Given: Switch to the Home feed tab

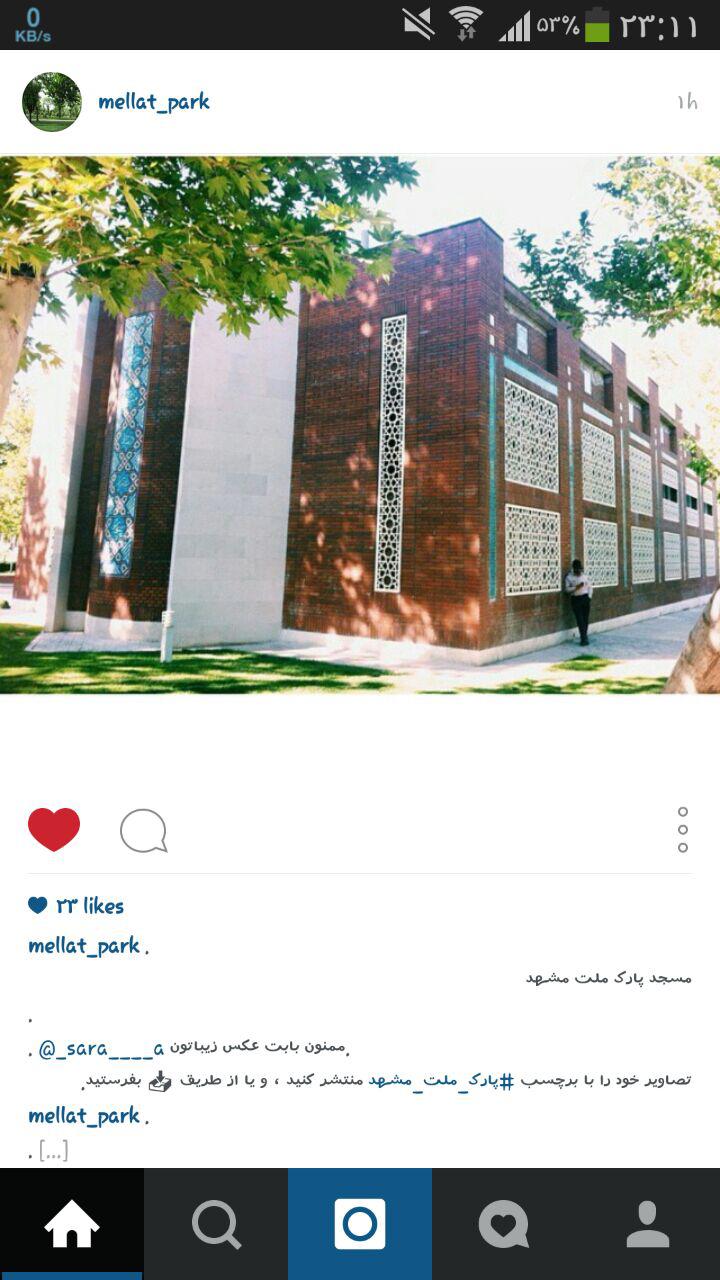Looking at the screenshot, I should tap(72, 1224).
